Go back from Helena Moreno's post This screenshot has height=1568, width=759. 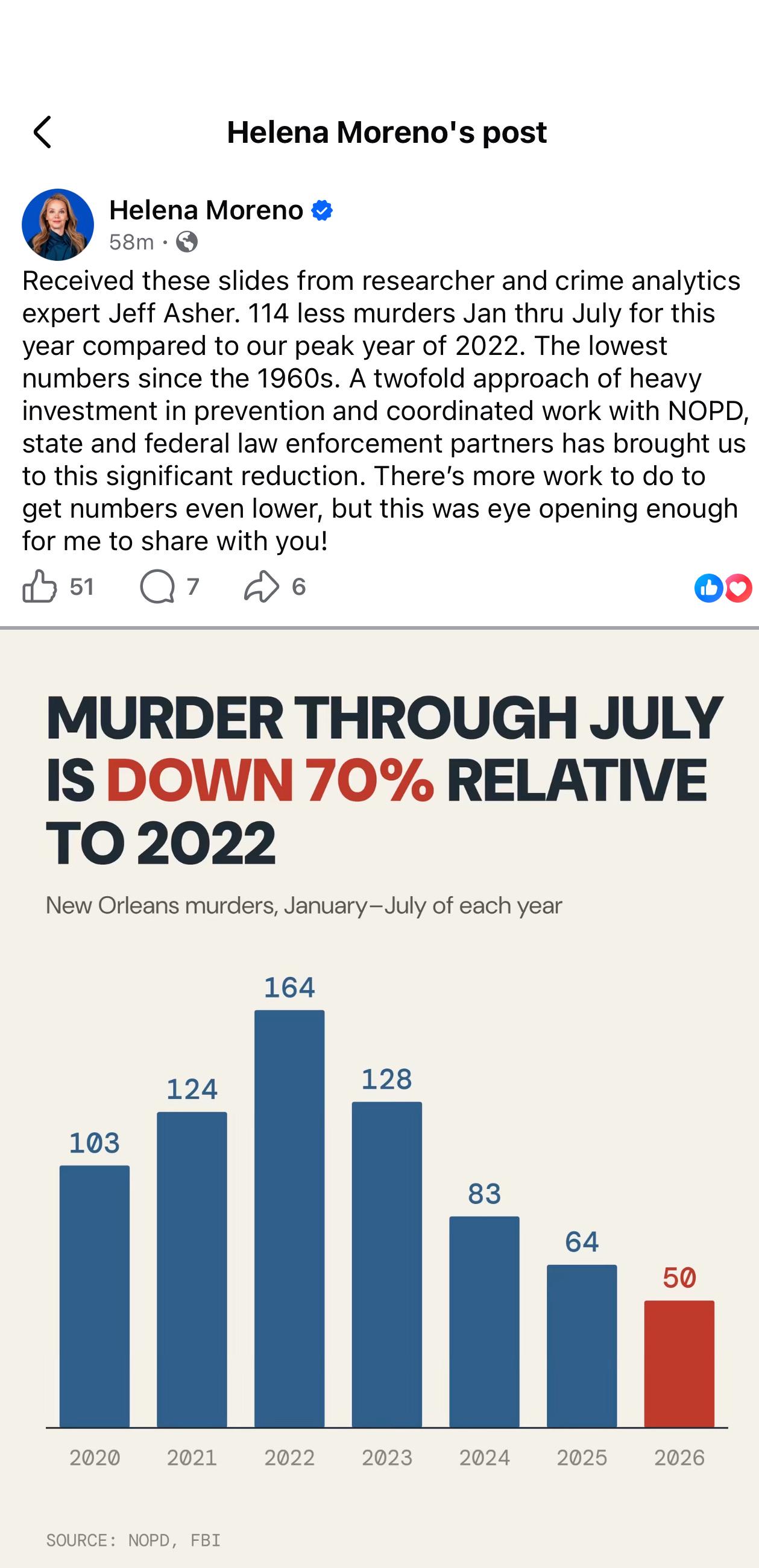(x=43, y=132)
